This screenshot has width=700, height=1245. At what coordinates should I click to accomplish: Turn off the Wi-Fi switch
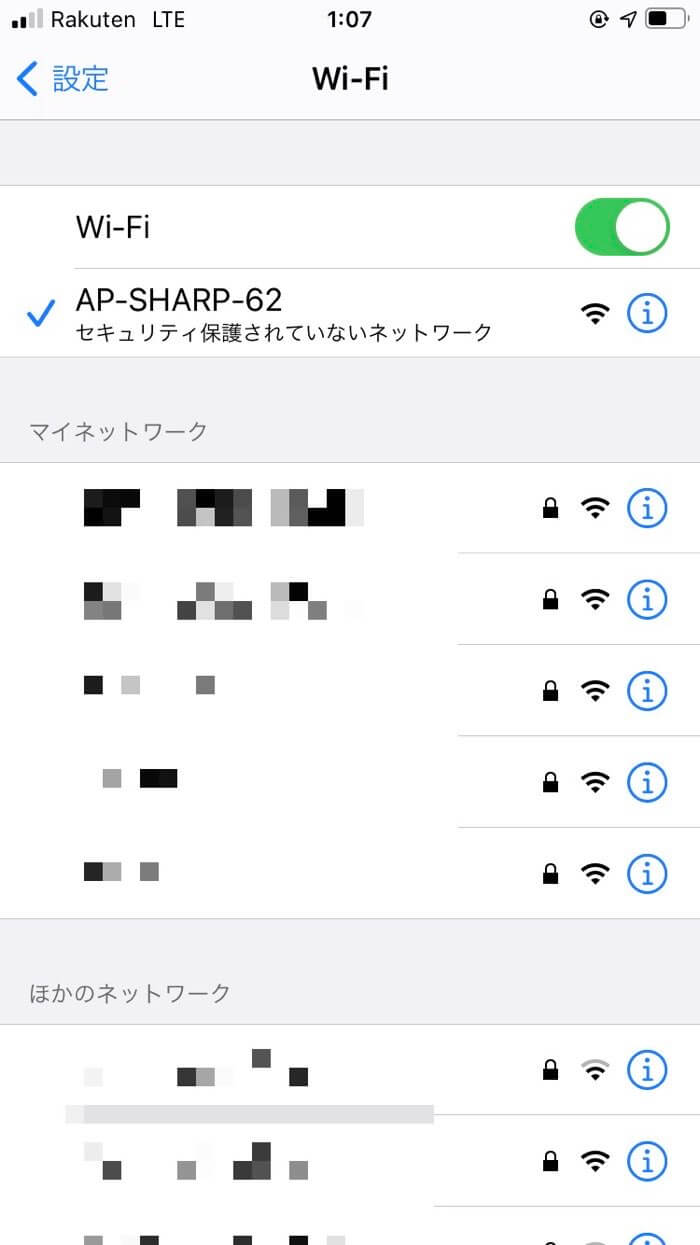[621, 227]
